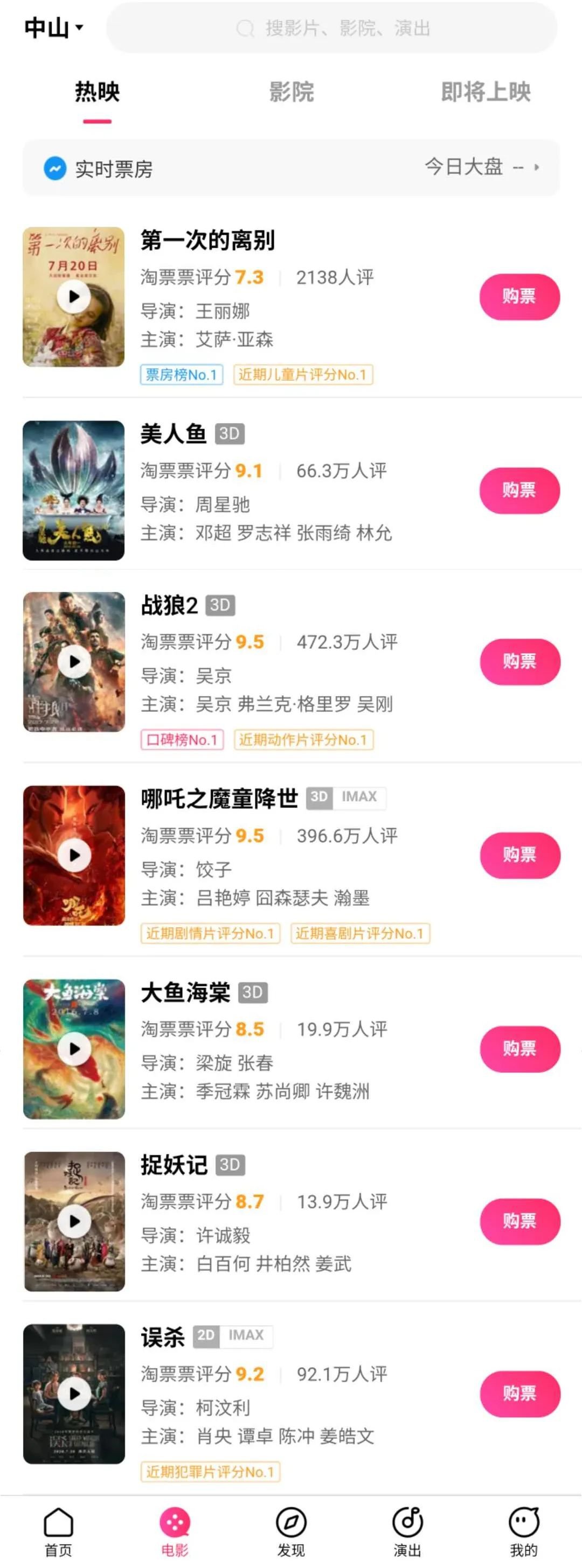Buy tickets for 捉妖记

point(519,1221)
